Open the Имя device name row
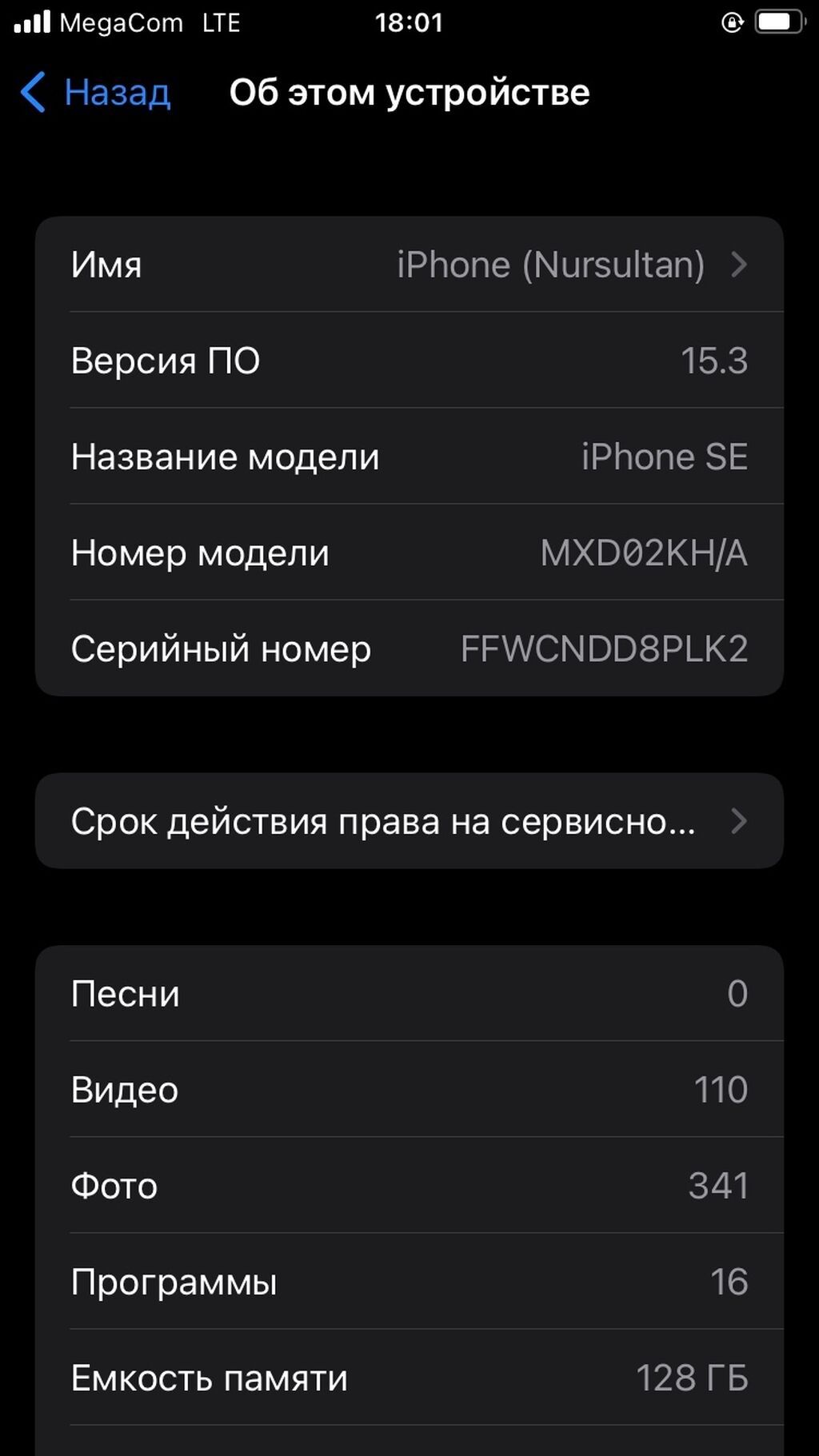The image size is (819, 1456). [409, 265]
